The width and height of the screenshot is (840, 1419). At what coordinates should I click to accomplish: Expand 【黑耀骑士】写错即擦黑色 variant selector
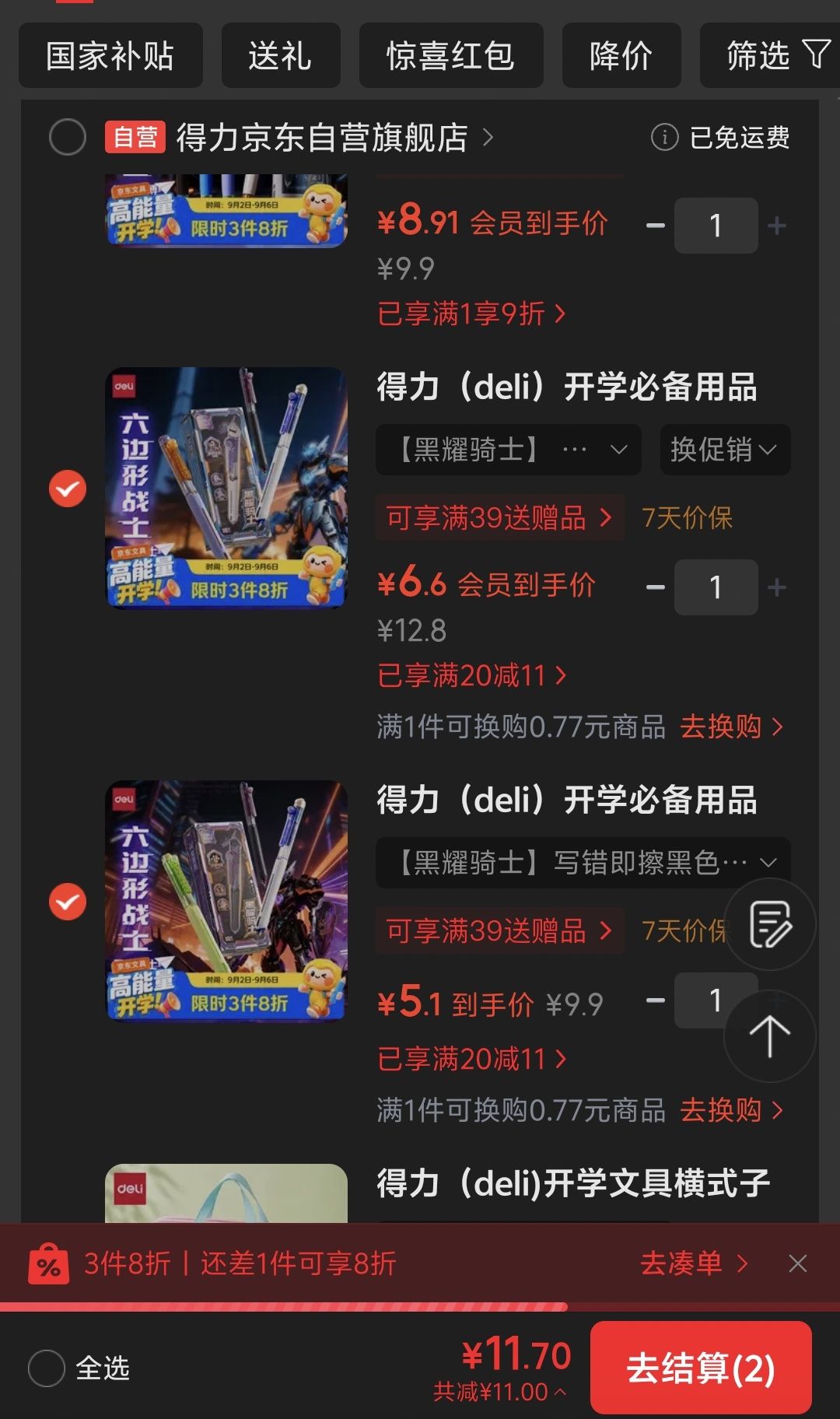coord(583,862)
